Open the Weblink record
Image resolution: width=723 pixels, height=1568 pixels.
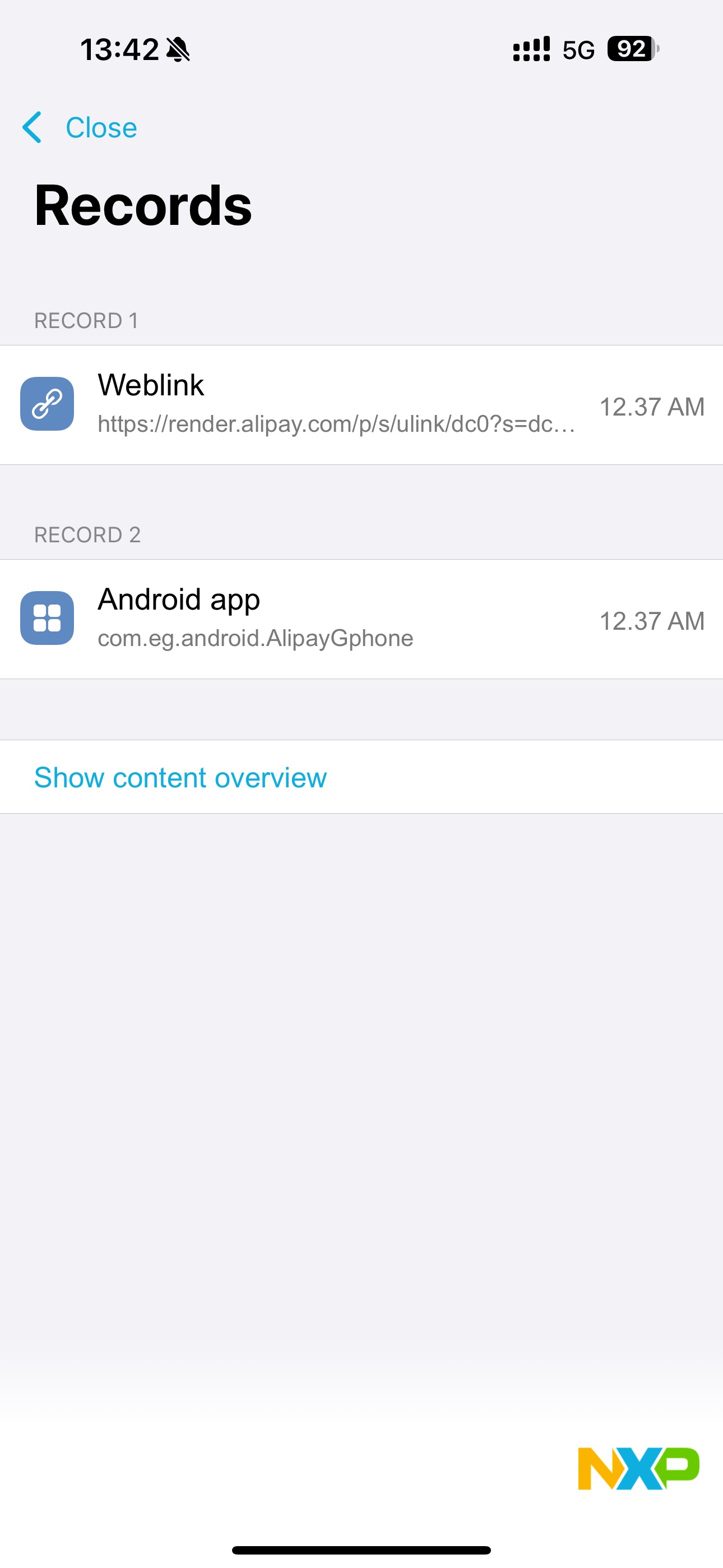[361, 405]
